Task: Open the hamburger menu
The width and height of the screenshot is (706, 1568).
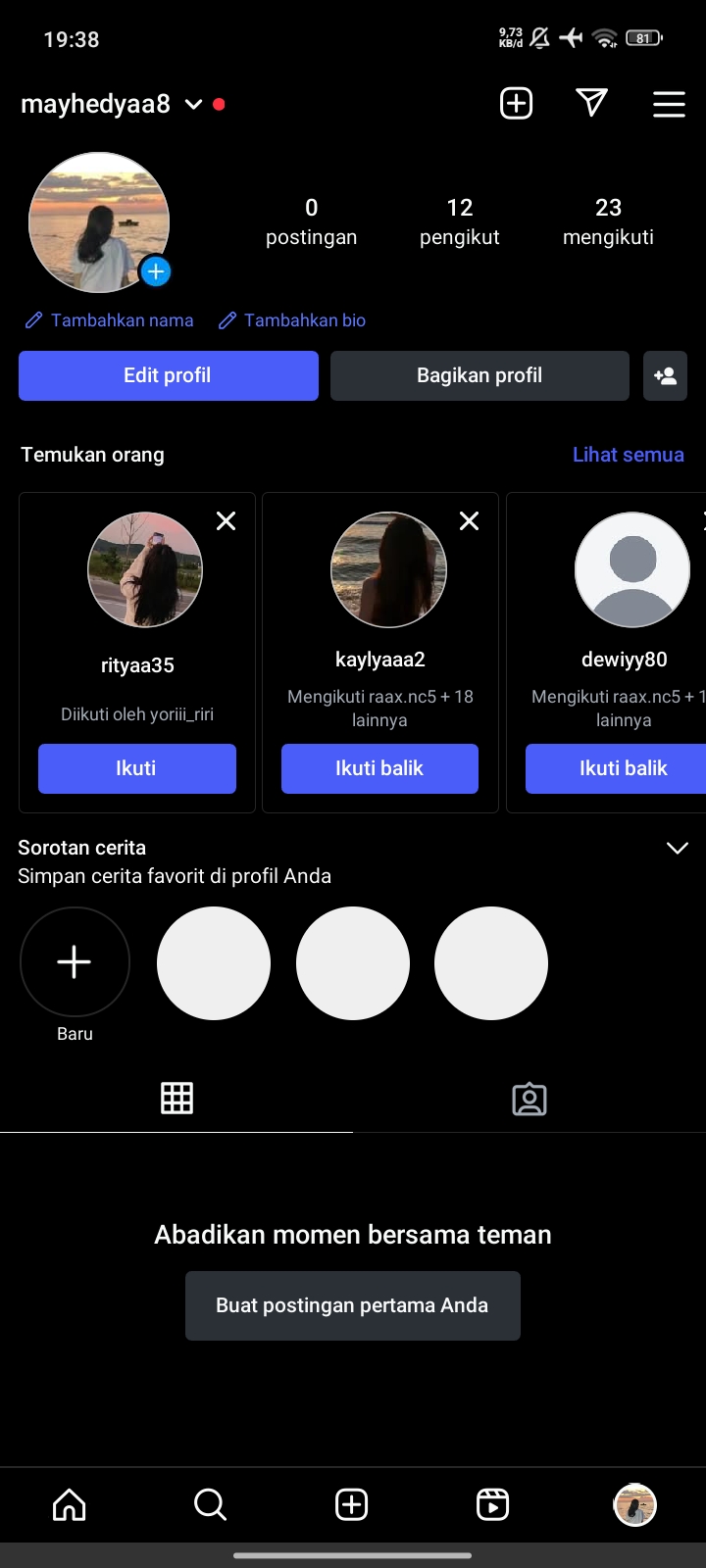Action: pyautogui.click(x=669, y=104)
